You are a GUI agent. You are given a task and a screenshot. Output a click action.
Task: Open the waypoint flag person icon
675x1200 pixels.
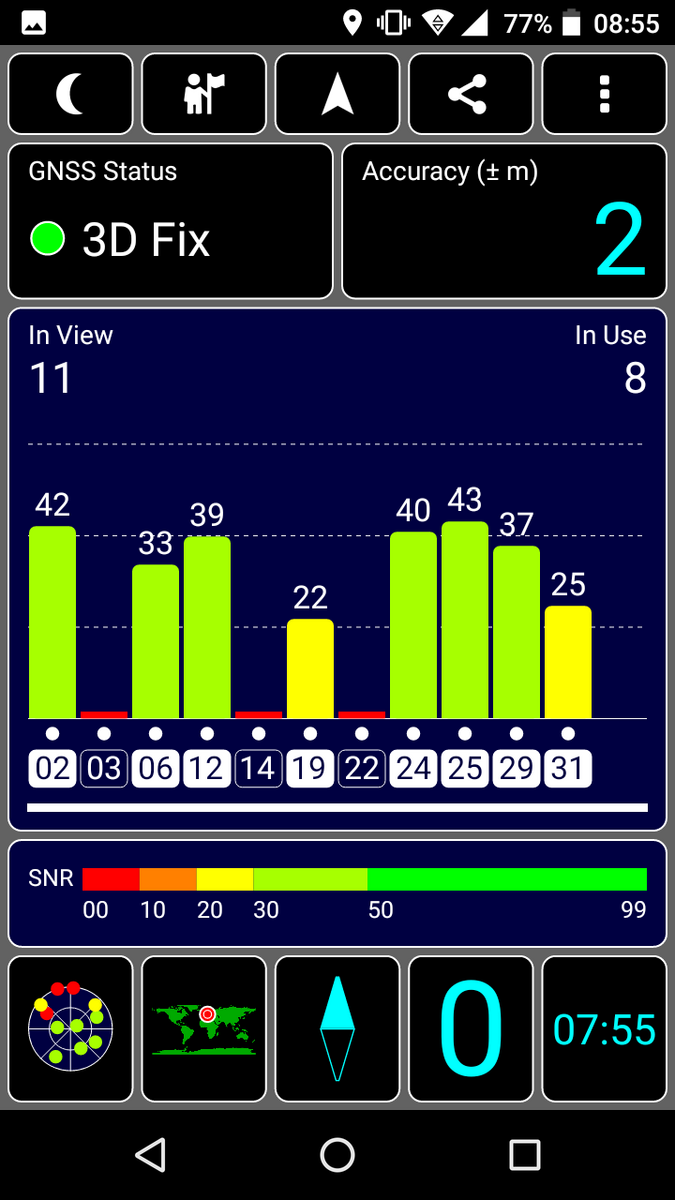[x=204, y=94]
